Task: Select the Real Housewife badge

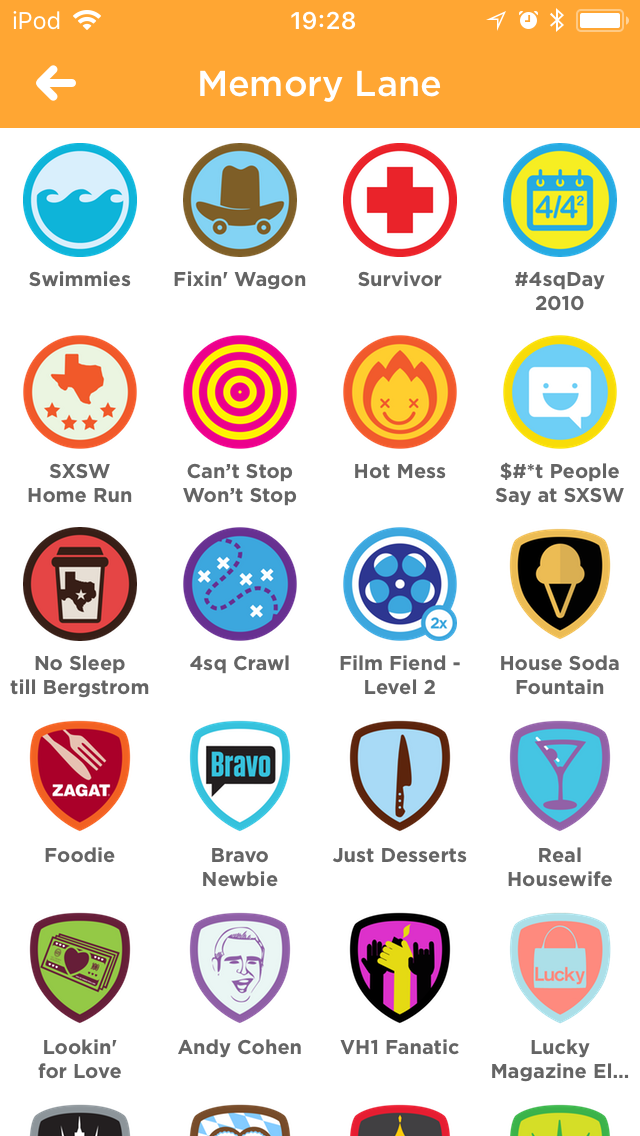Action: pos(560,776)
